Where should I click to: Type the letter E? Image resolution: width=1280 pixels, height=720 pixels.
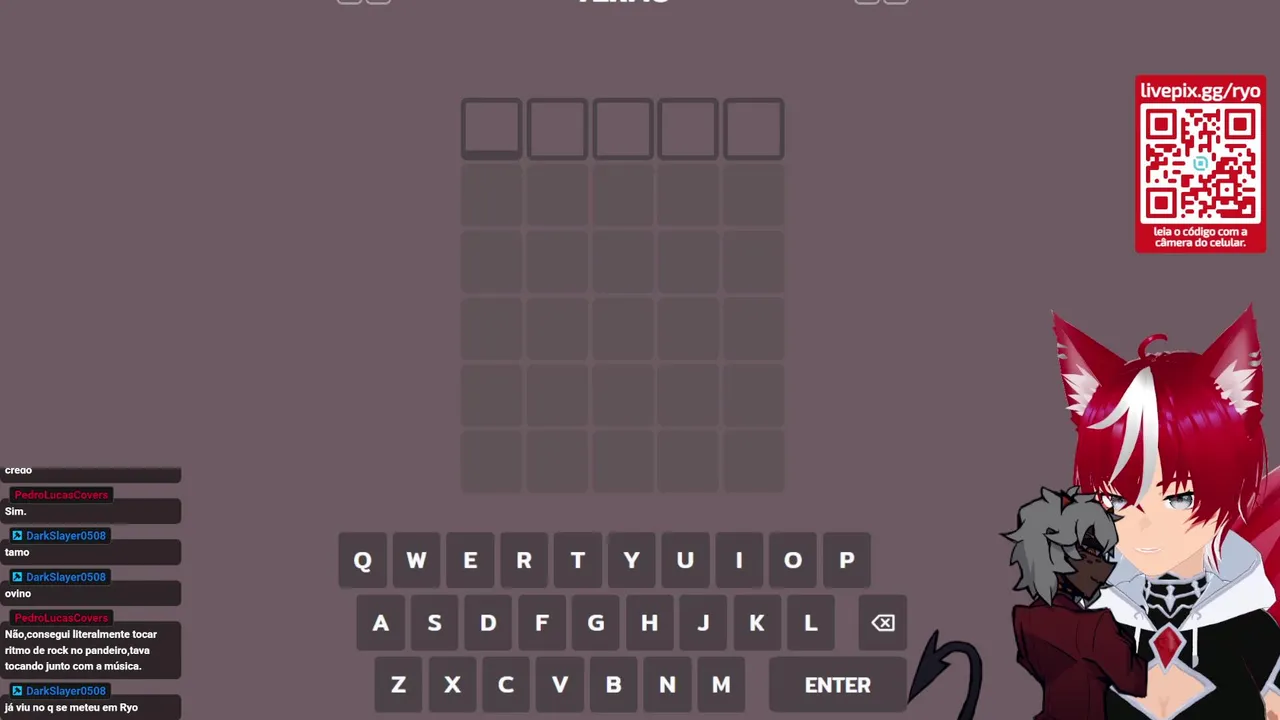click(470, 560)
